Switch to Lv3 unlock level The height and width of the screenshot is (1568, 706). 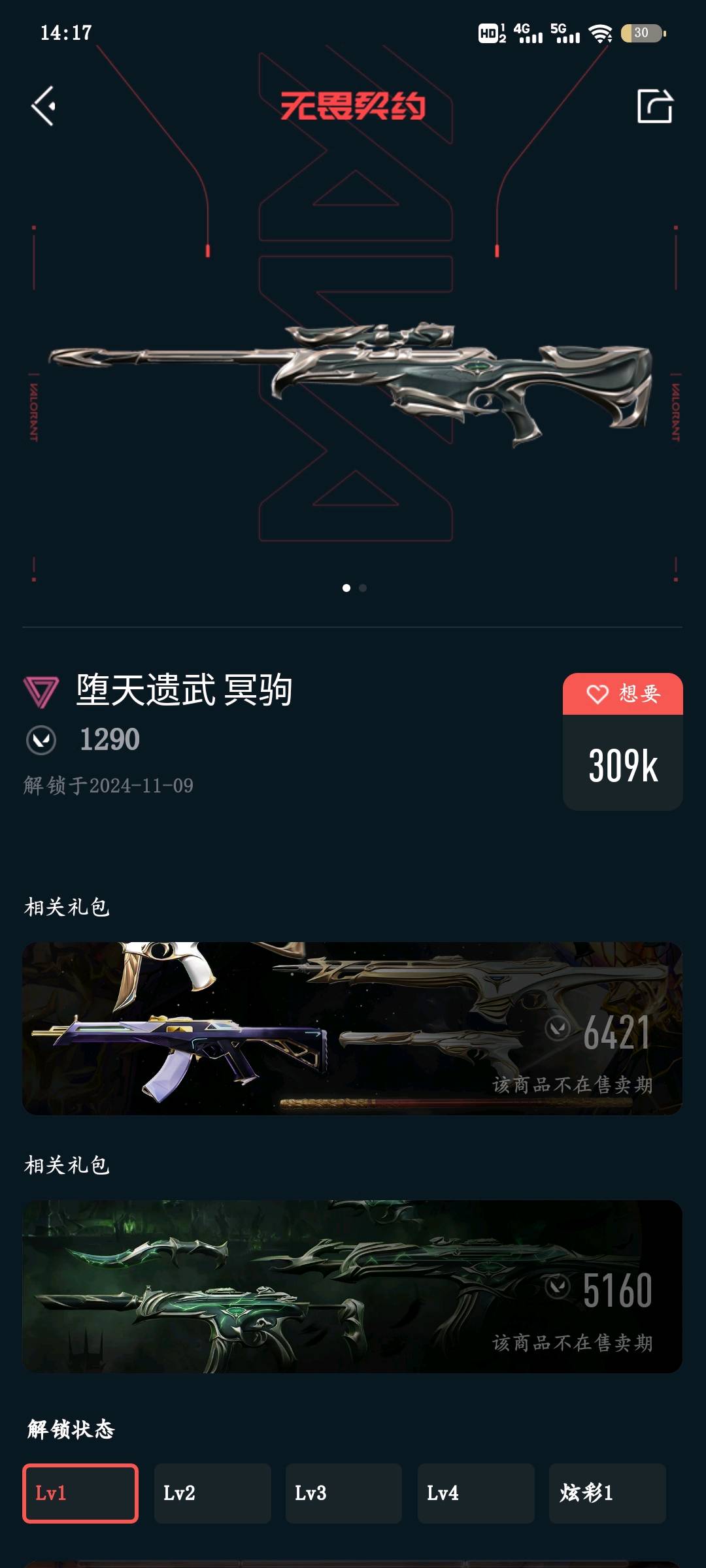pos(344,1494)
